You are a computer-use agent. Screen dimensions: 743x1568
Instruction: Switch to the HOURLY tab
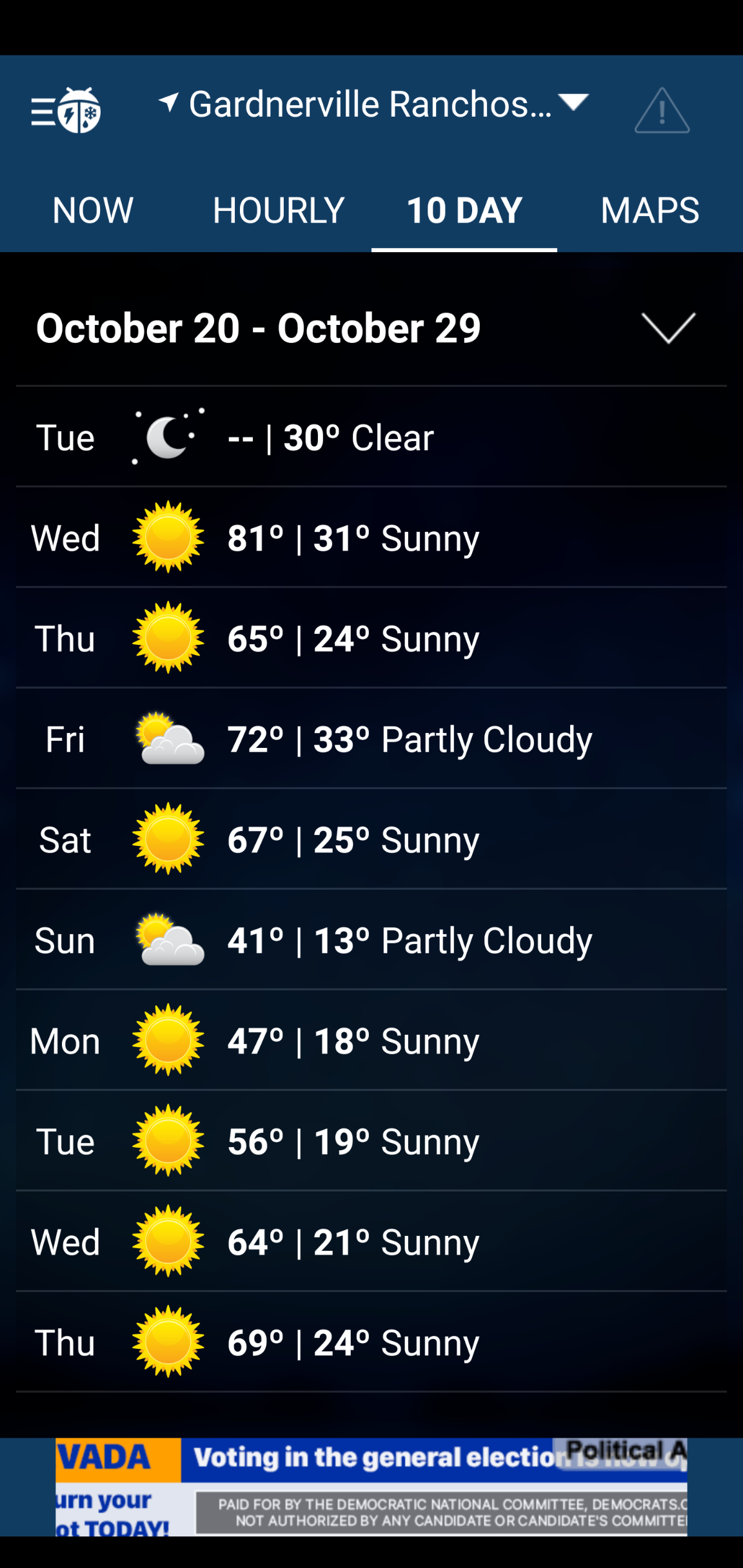pos(279,210)
